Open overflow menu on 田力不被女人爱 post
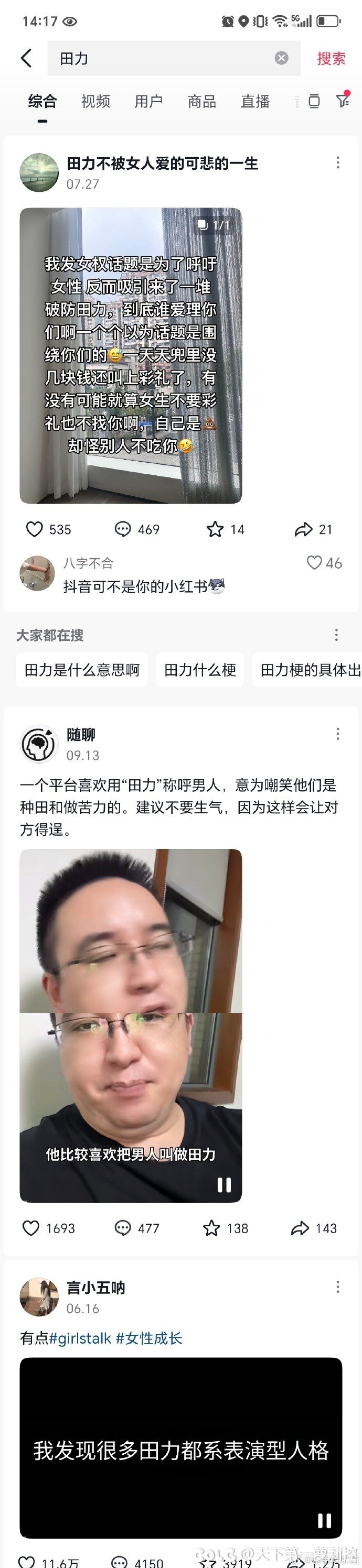Screen dimensions: 362x1568 pos(338,162)
